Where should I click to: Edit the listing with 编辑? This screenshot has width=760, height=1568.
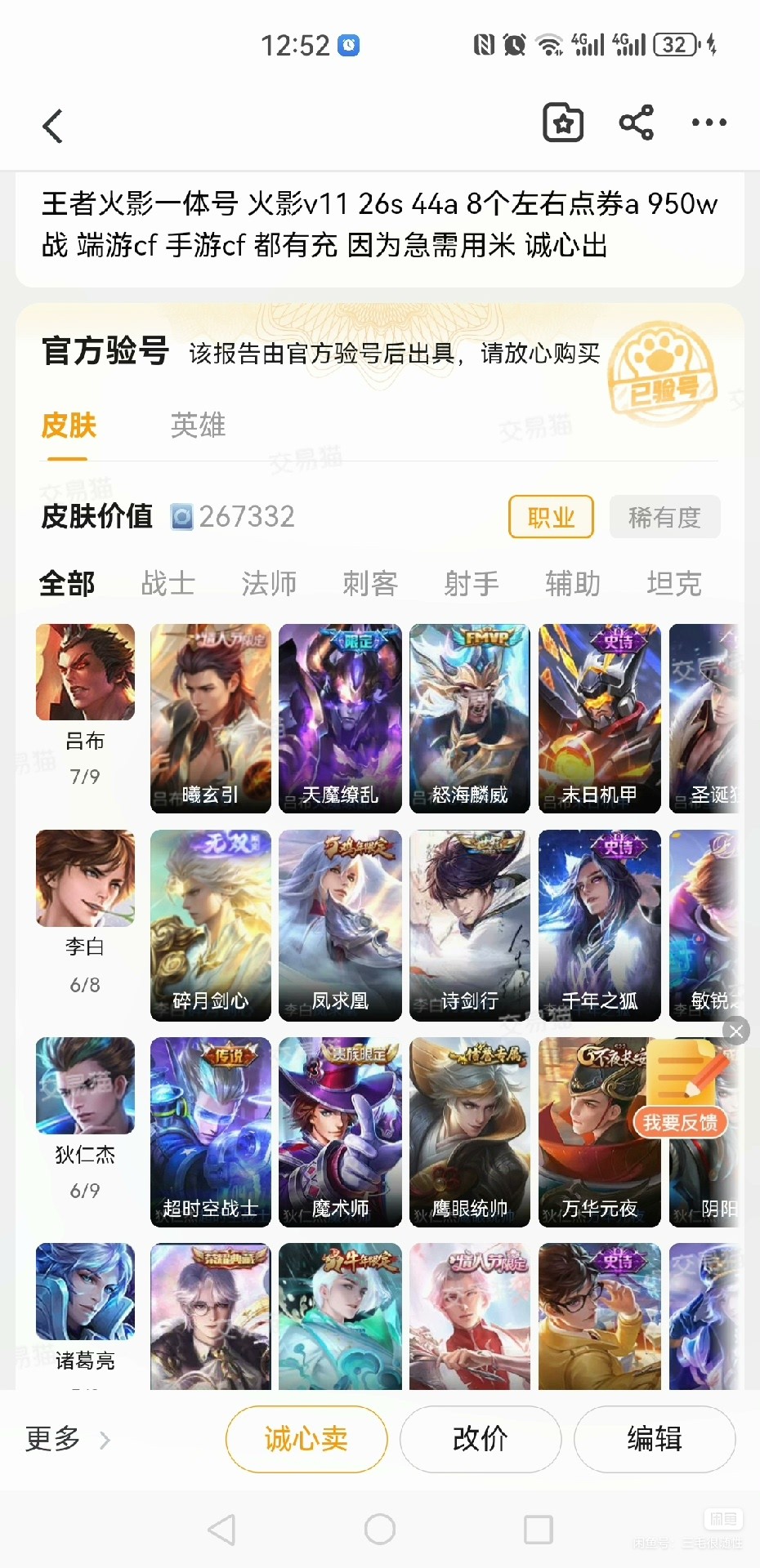pyautogui.click(x=655, y=1439)
